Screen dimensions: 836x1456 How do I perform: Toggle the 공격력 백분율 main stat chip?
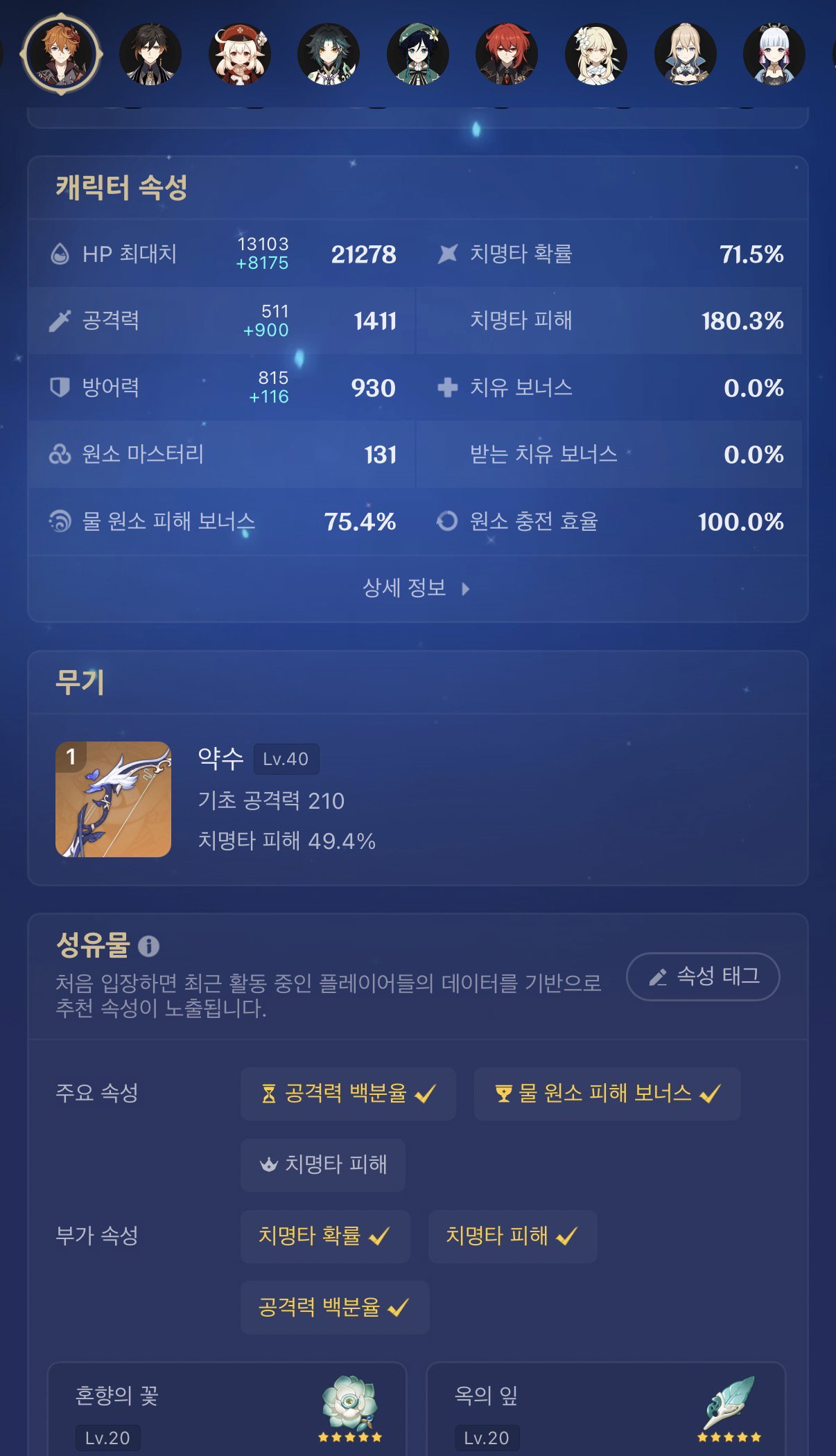tap(348, 1094)
